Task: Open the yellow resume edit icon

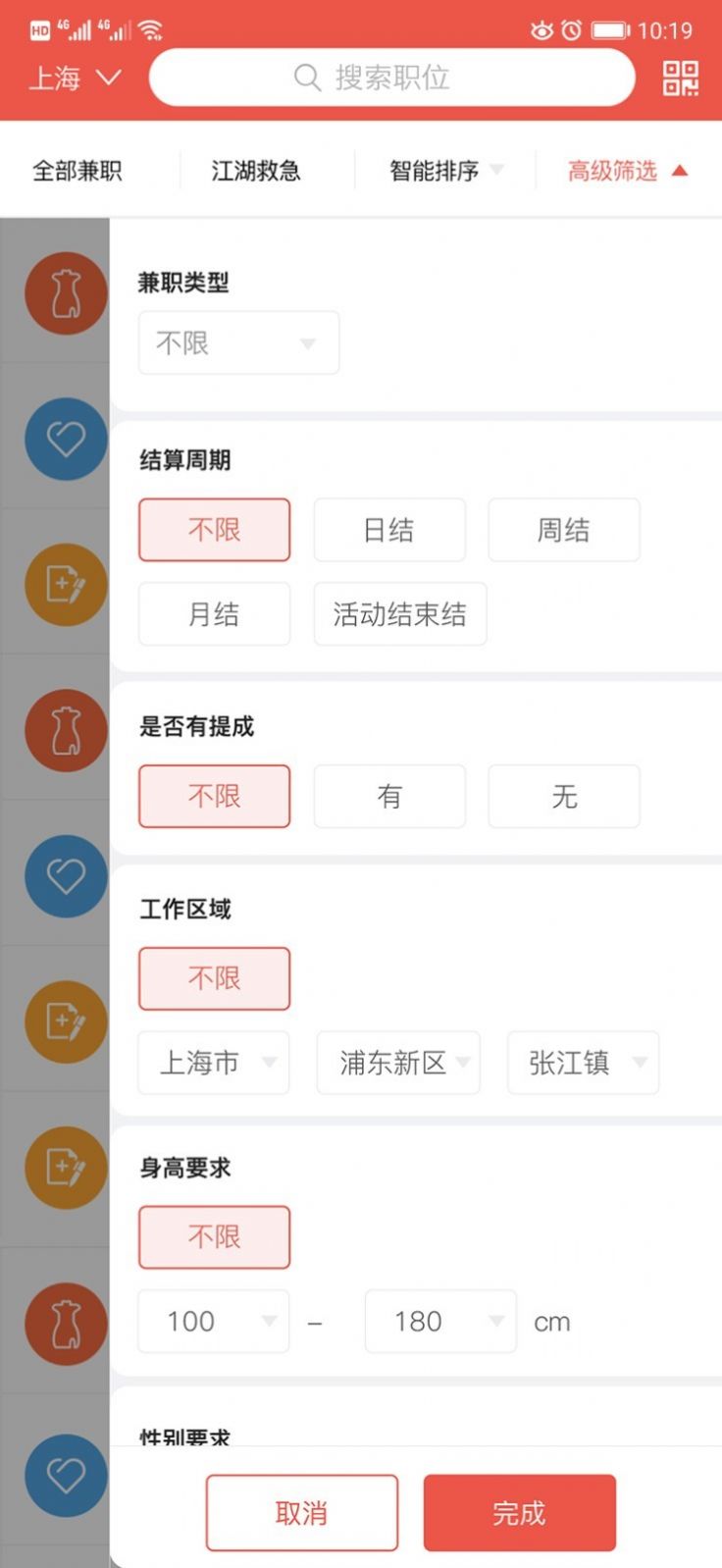Action: click(65, 584)
